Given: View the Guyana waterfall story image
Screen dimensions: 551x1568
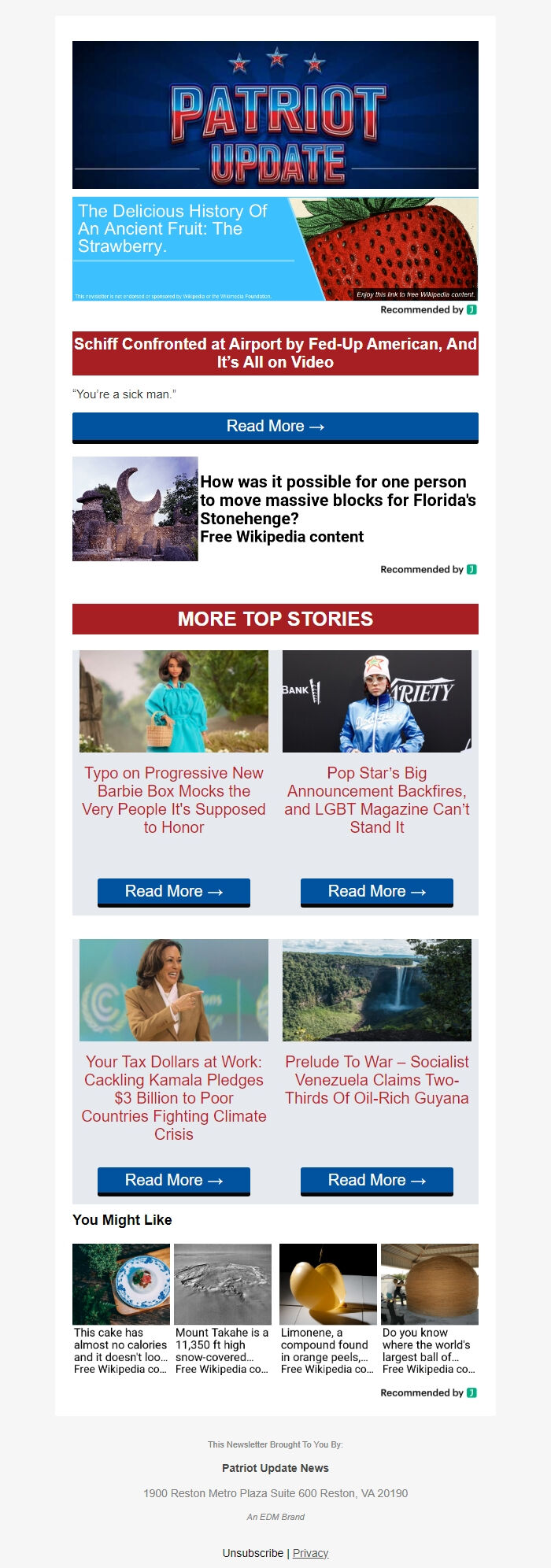Looking at the screenshot, I should coord(376,989).
